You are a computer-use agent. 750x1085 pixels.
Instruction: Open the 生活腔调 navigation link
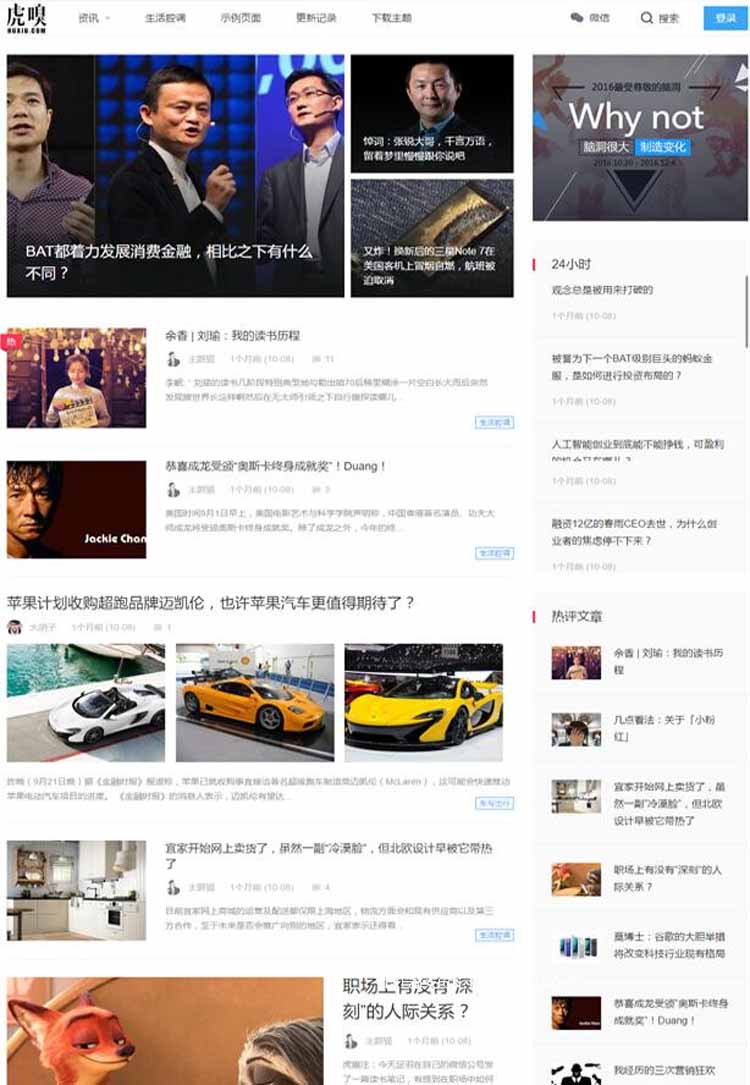165,18
